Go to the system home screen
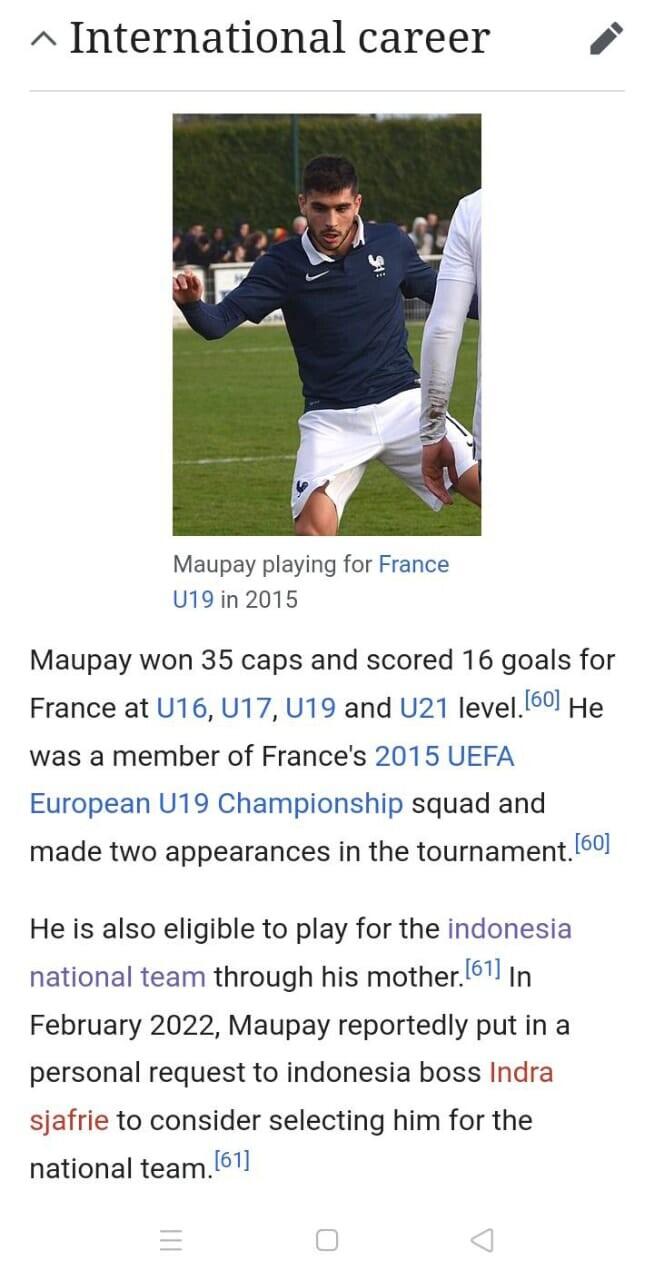 tap(327, 1241)
